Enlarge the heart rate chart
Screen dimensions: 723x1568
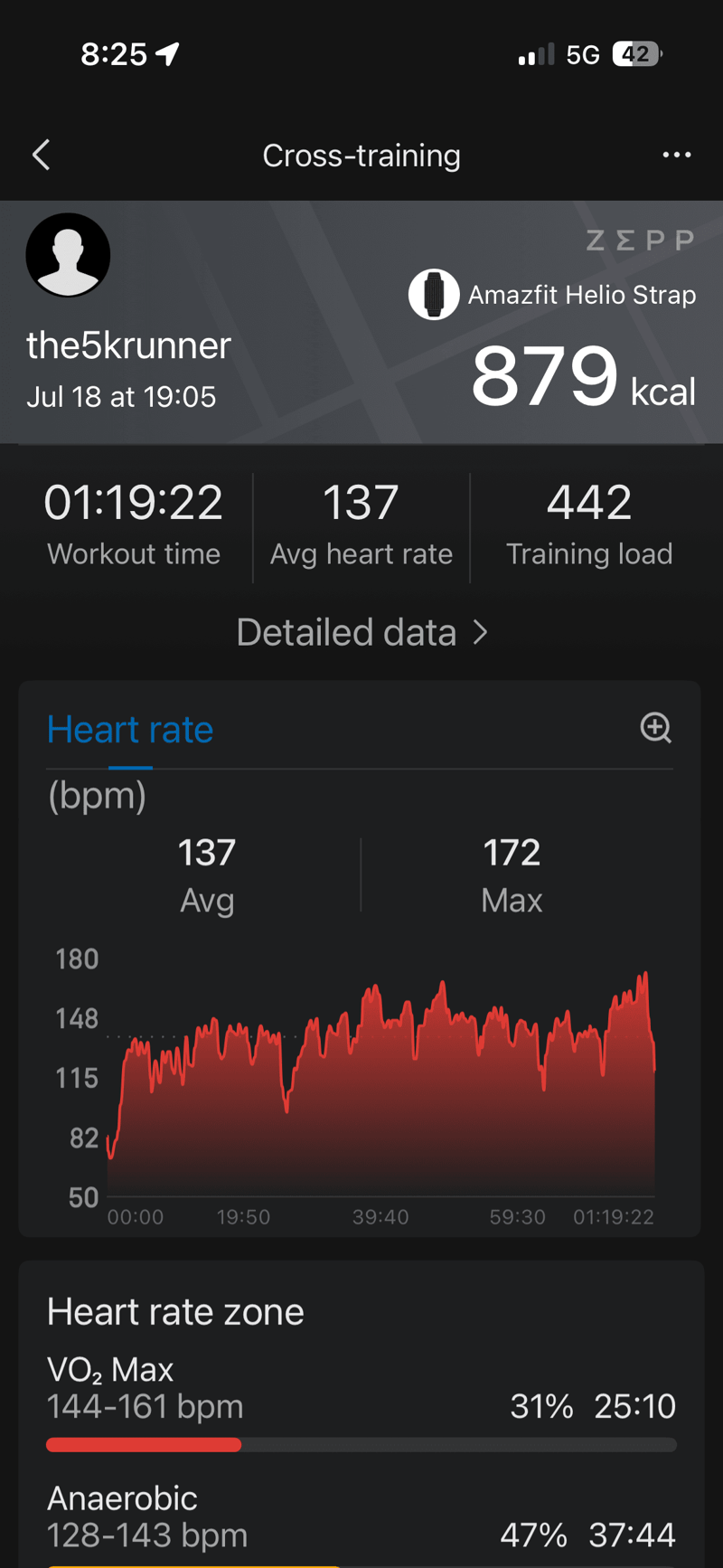tap(655, 728)
